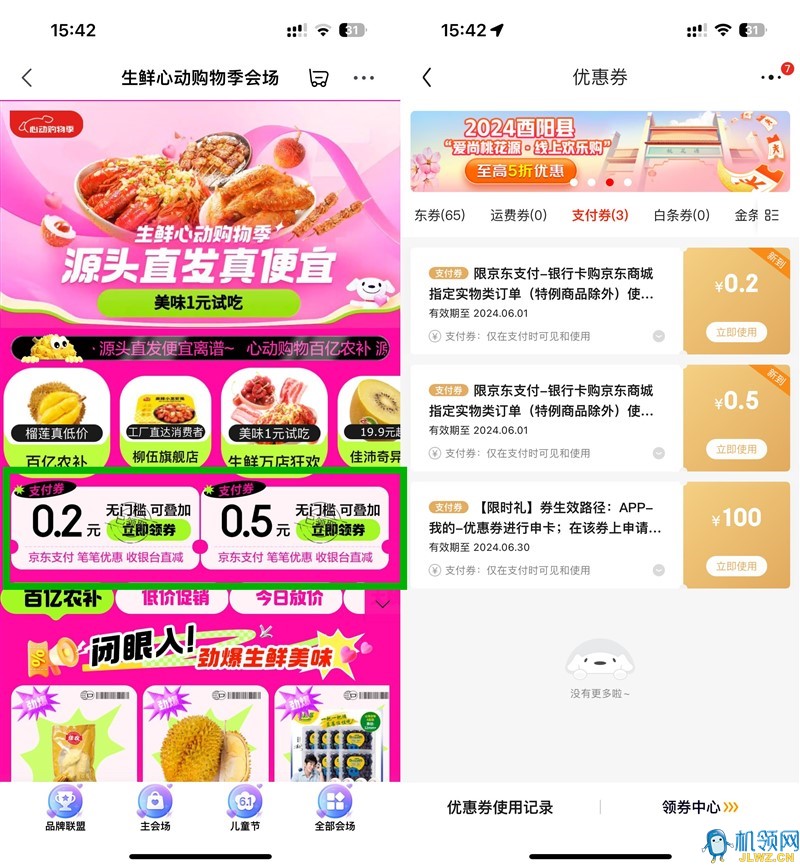Viewport: 800px width, 867px height.
Task: Switch to the 运费券(0) tab
Action: [519, 215]
